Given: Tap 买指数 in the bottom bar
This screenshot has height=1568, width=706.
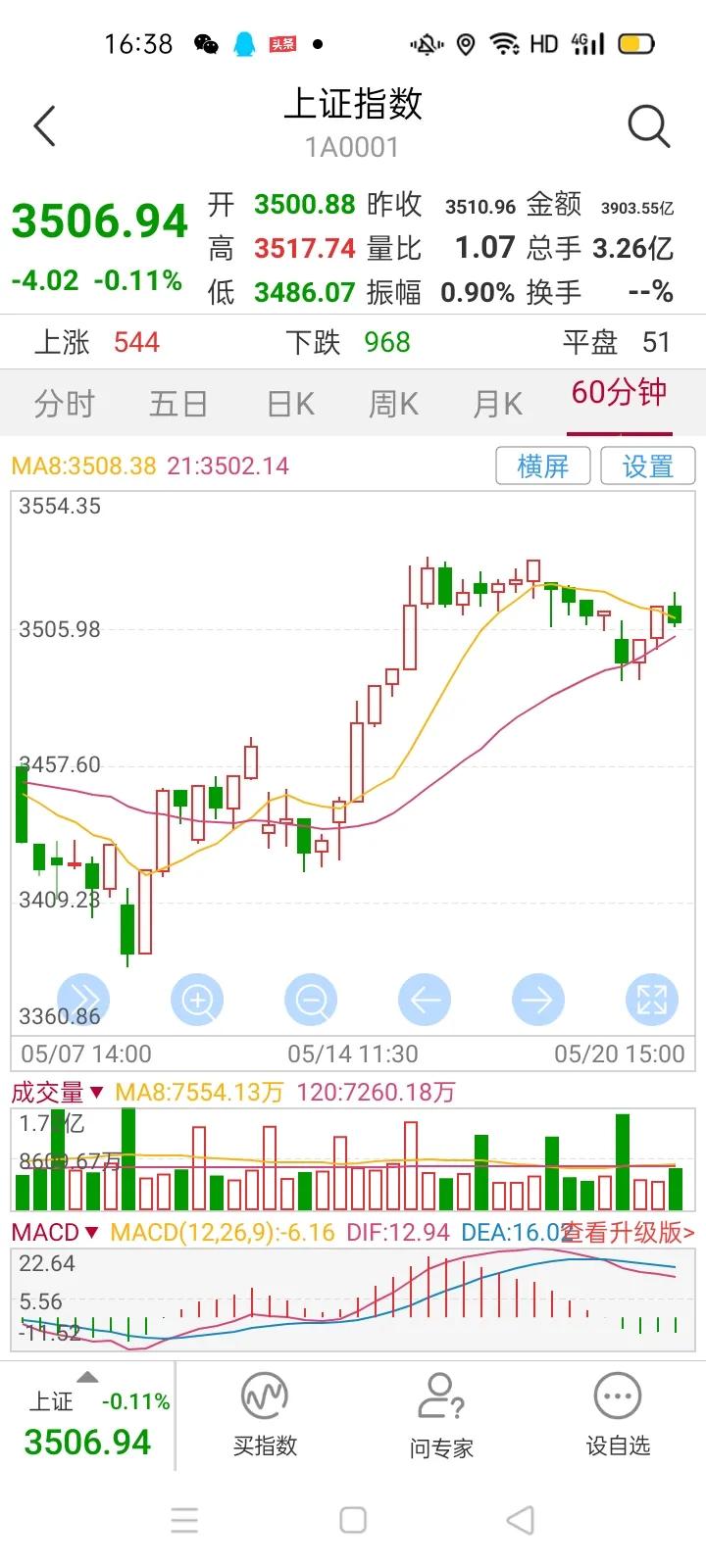Looking at the screenshot, I should (265, 1416).
